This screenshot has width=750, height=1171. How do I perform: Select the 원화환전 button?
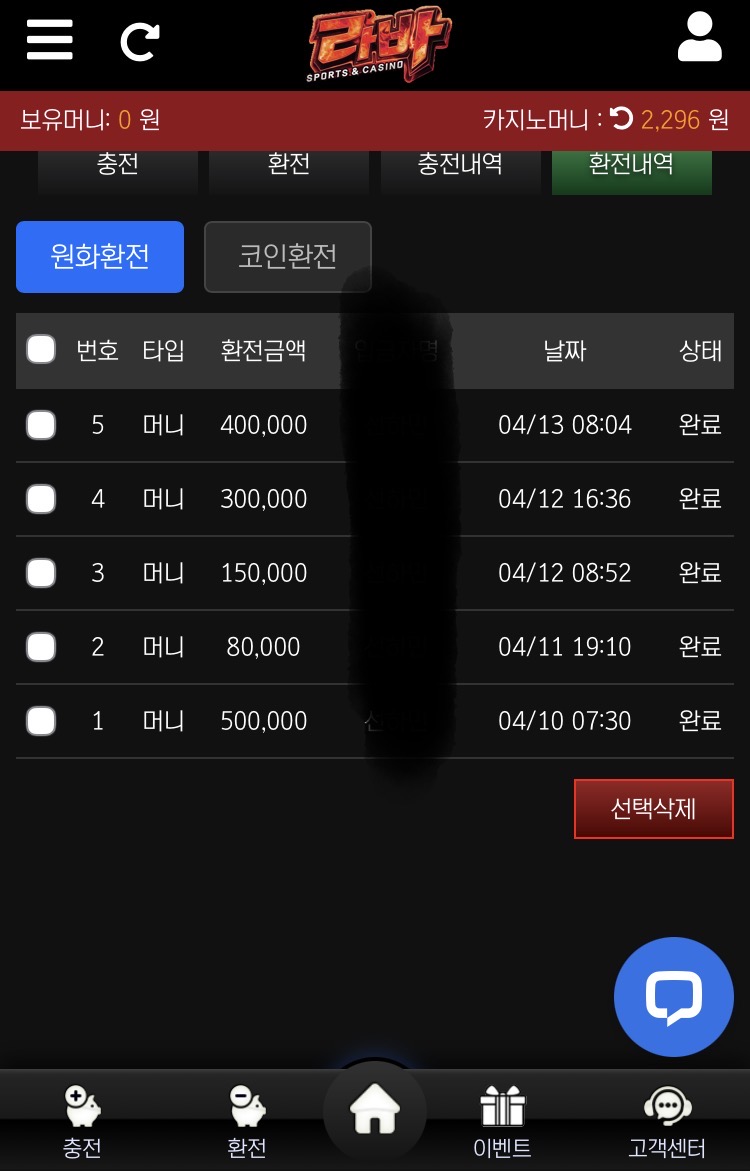[100, 257]
